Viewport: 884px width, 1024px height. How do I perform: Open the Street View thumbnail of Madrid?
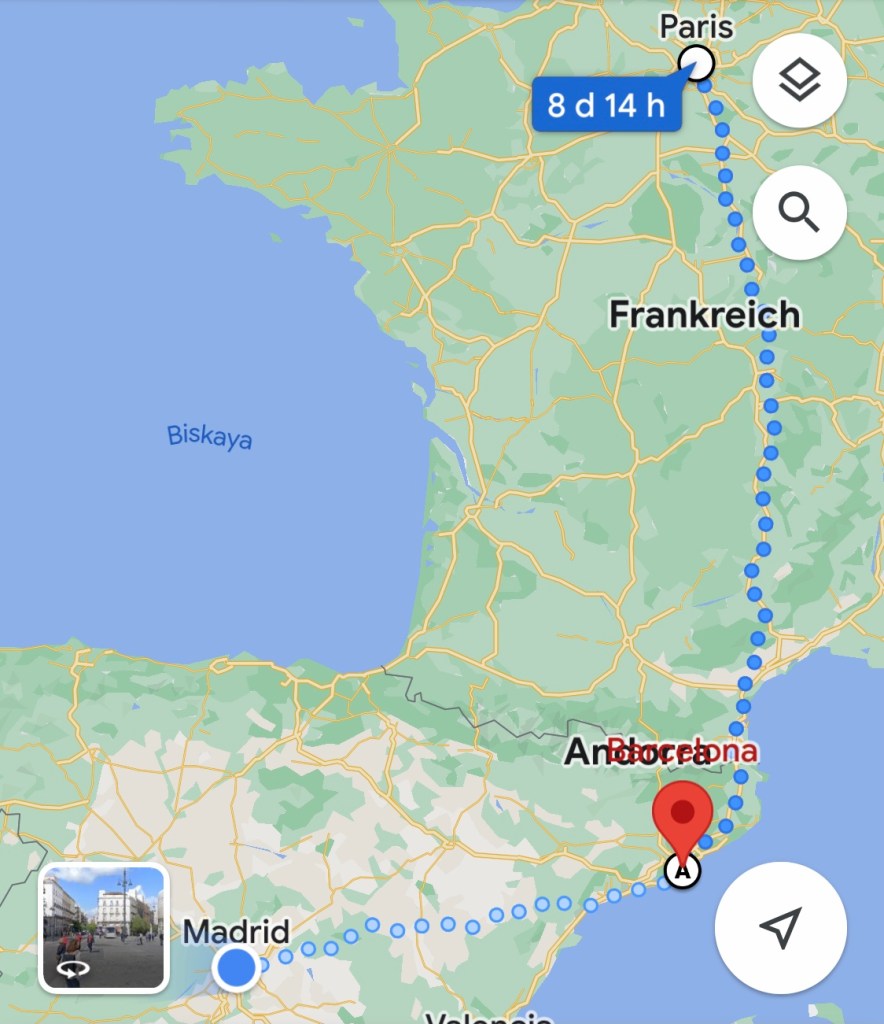coord(104,928)
